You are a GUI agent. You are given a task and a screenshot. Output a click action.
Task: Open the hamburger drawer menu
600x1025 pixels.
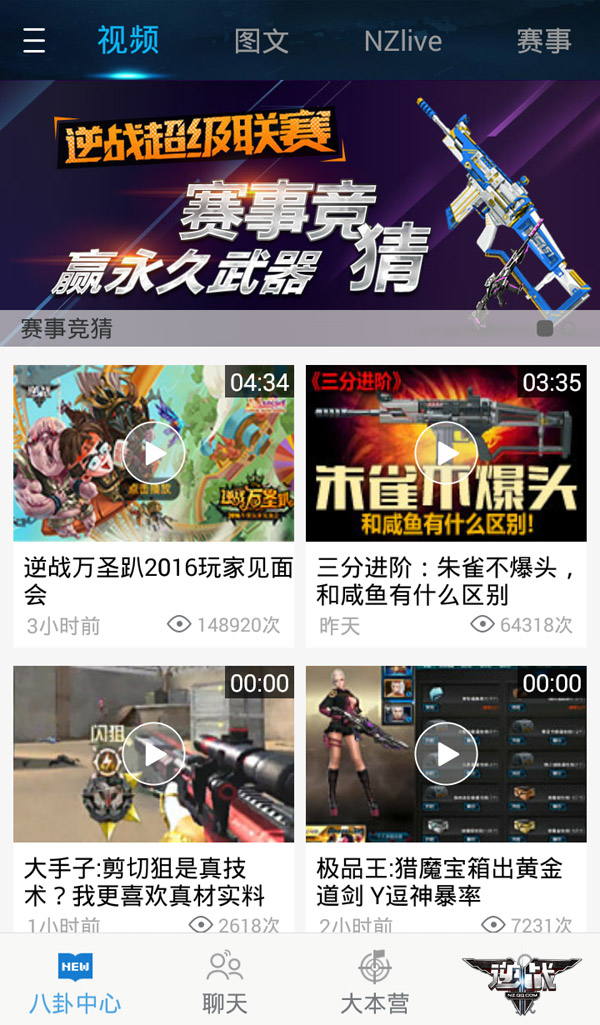click(34, 41)
